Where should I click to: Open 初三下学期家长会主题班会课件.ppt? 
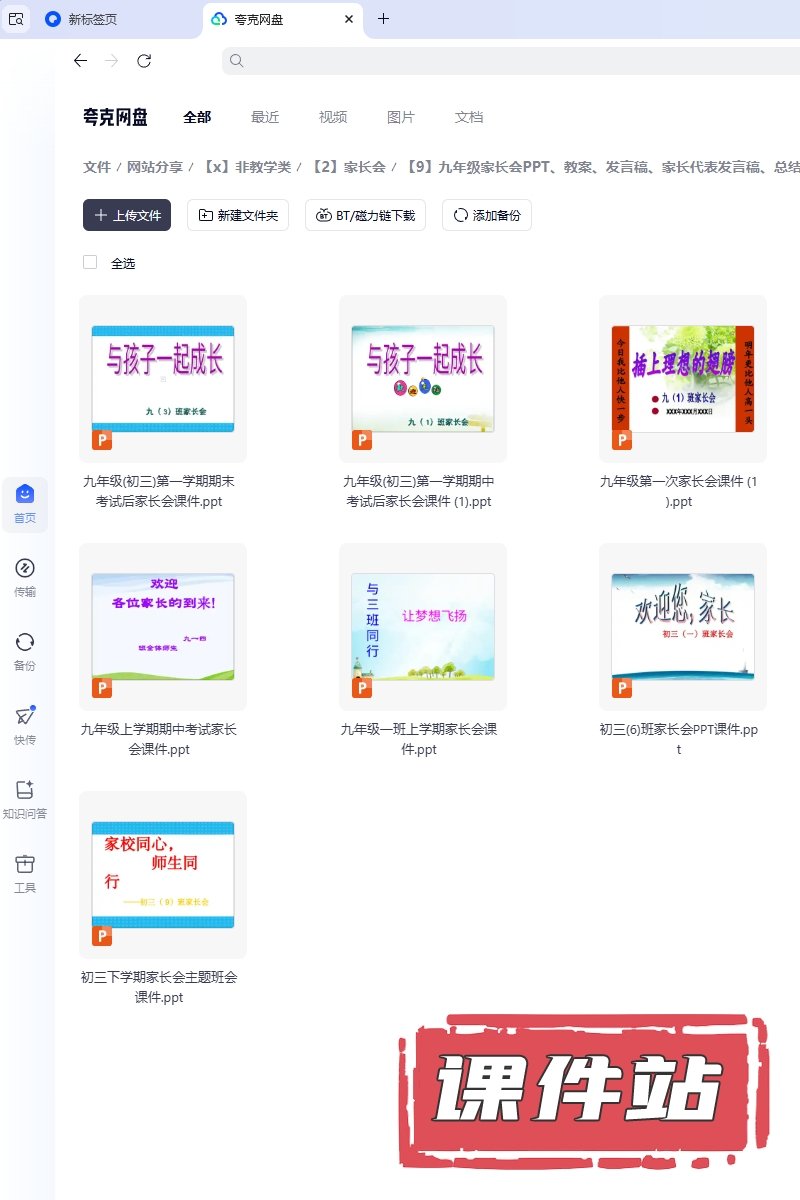click(163, 874)
